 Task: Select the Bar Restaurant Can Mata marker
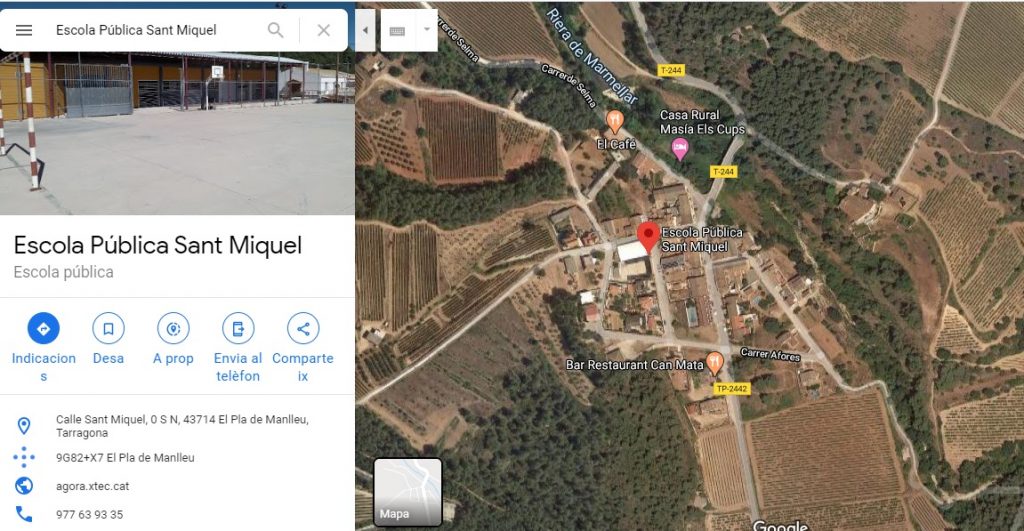tap(714, 361)
